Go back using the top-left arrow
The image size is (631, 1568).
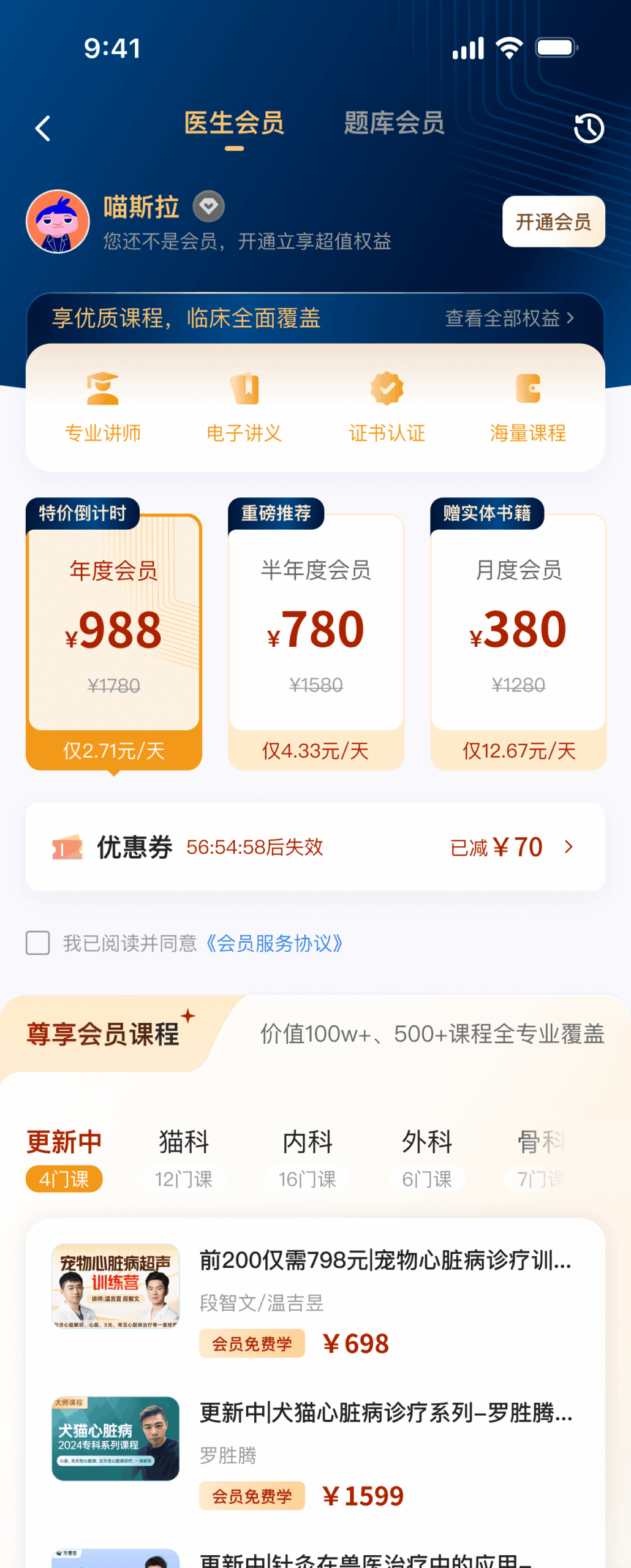pos(43,129)
